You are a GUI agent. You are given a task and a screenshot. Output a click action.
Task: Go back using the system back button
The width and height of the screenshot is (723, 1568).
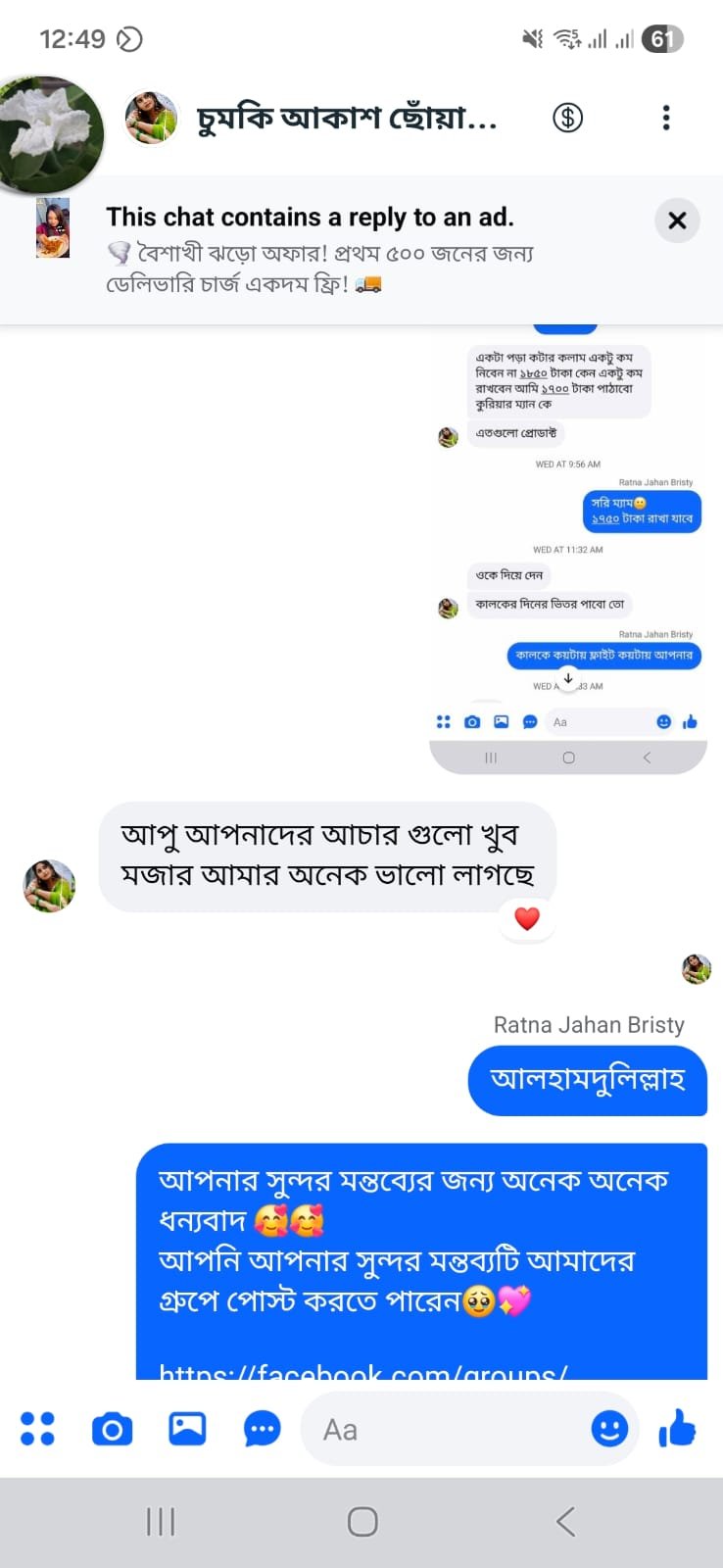[x=565, y=1522]
